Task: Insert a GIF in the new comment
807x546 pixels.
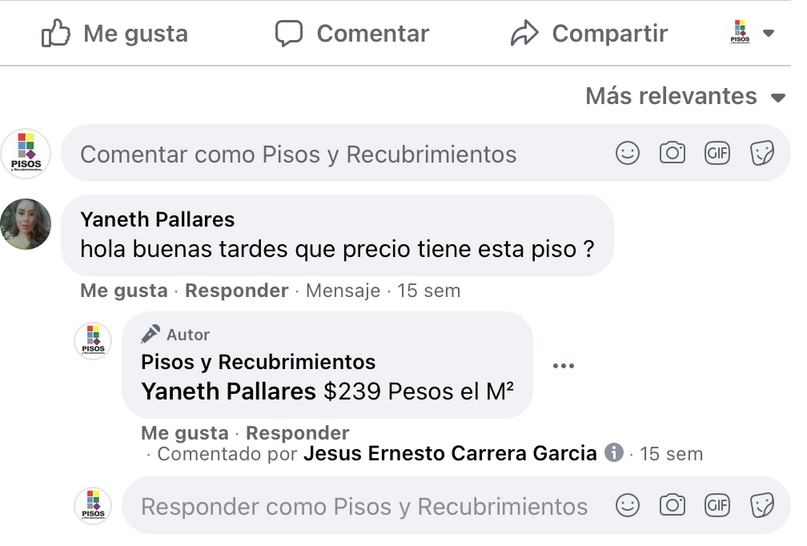Action: pyautogui.click(x=717, y=154)
